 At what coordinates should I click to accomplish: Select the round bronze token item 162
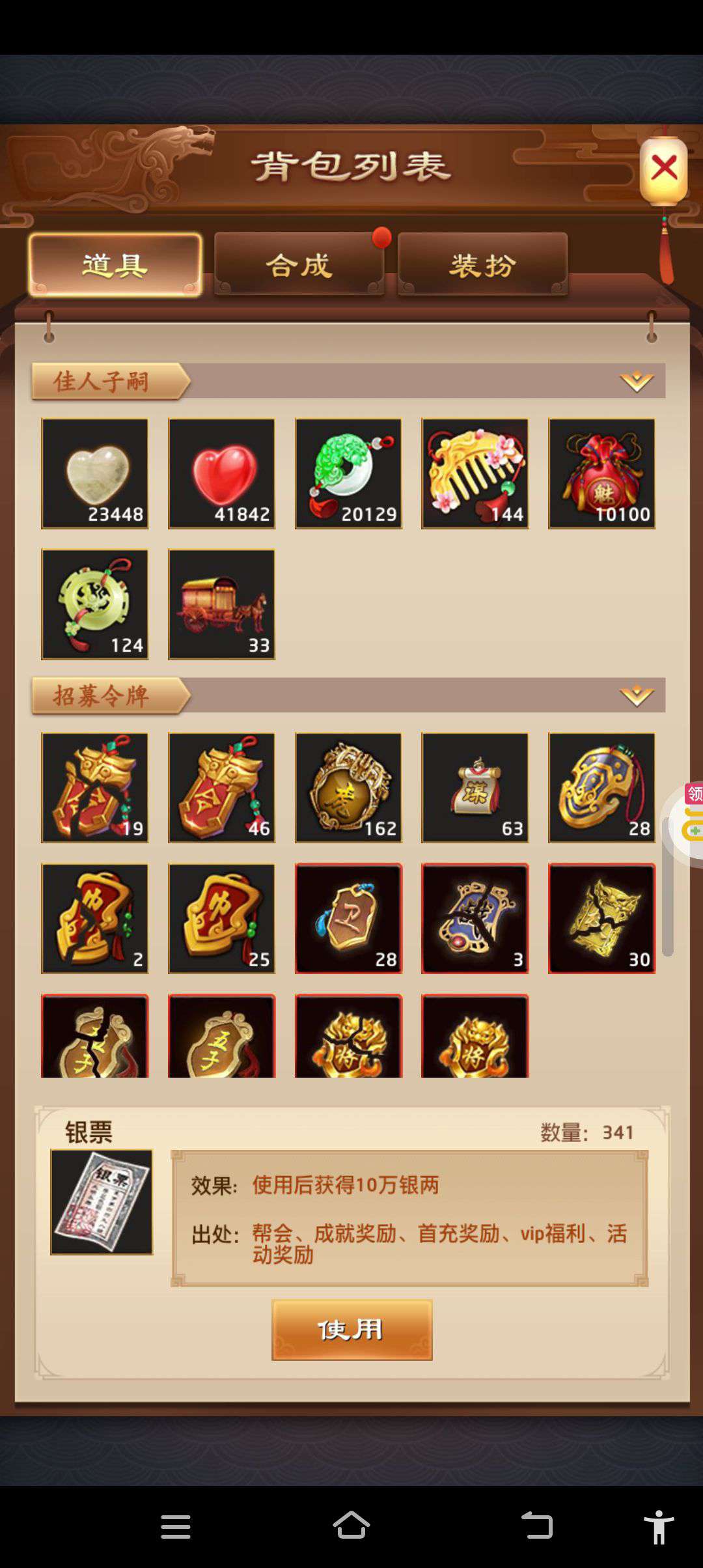(348, 788)
